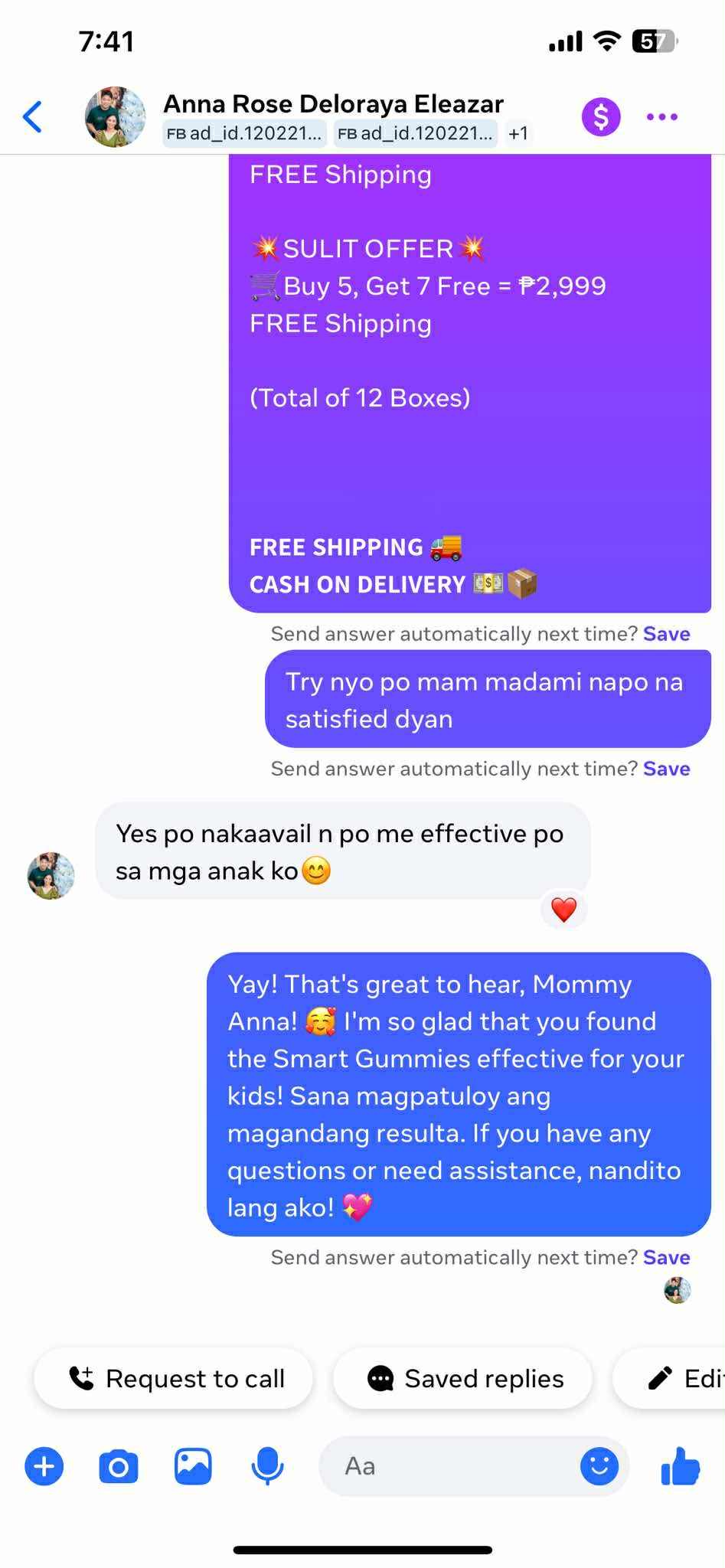Open the plus attachments menu

44,1466
